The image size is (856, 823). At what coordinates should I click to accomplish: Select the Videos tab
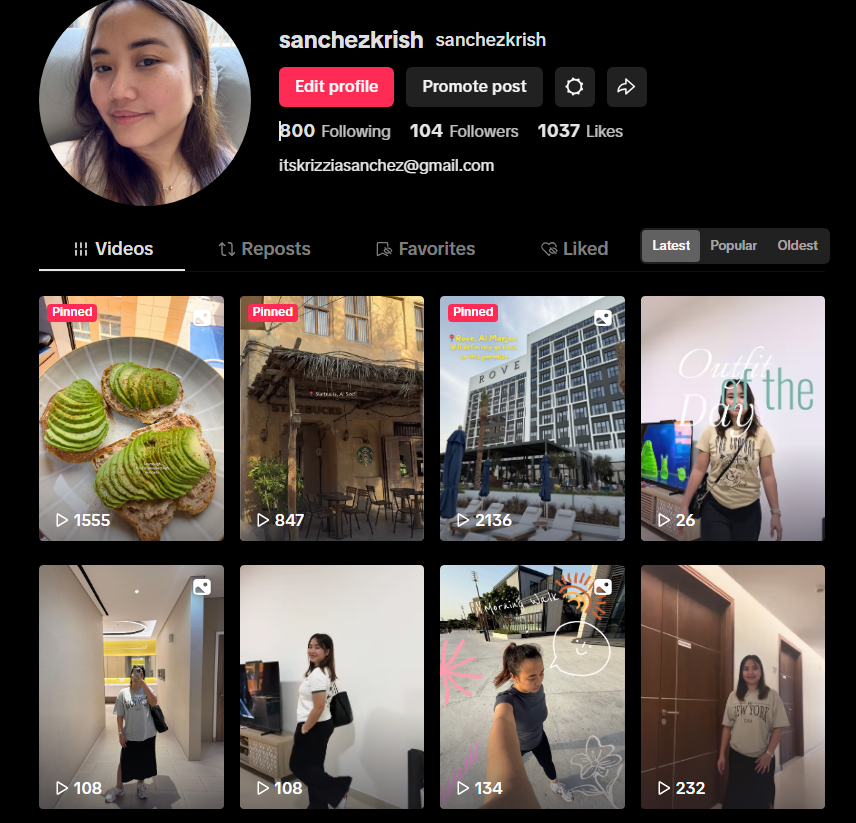(113, 249)
